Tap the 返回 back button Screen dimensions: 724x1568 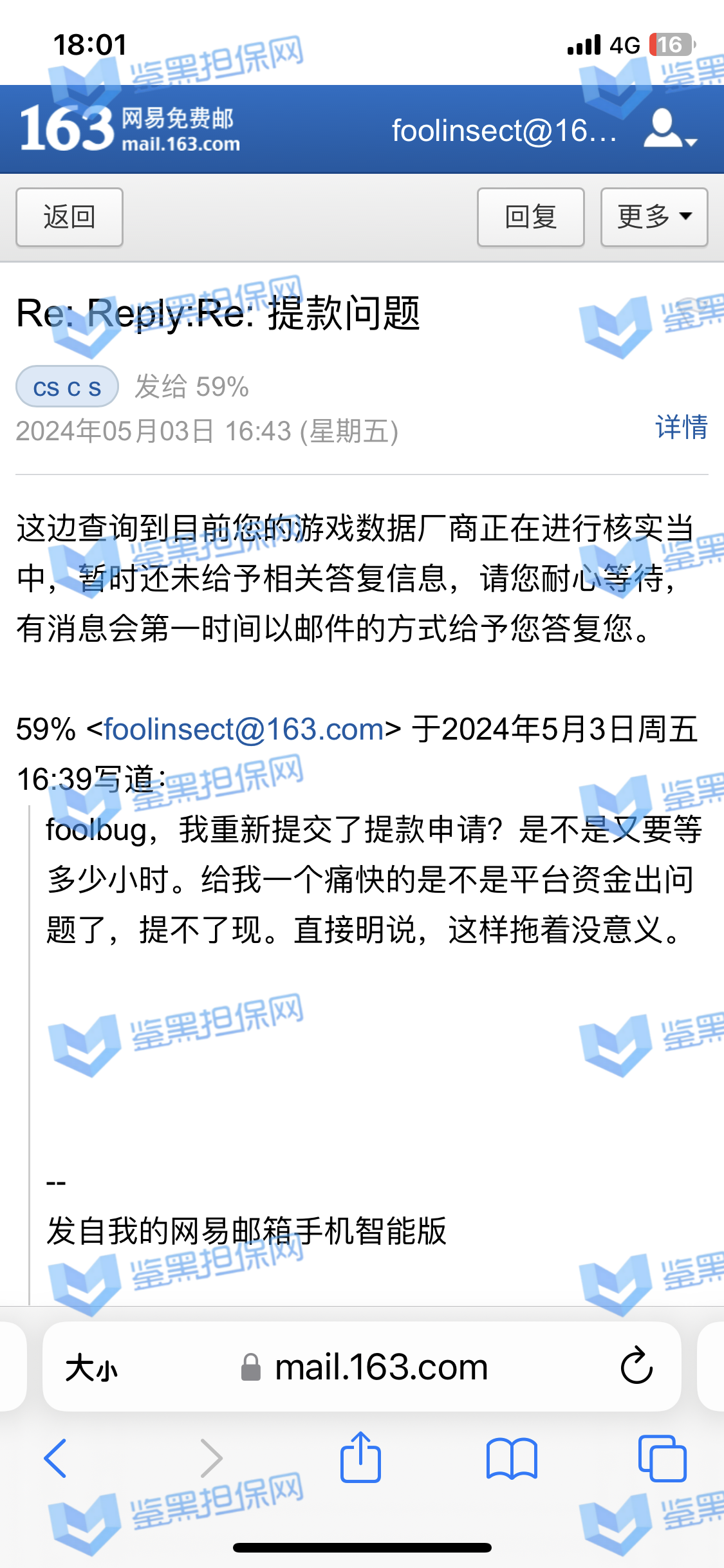pyautogui.click(x=69, y=217)
